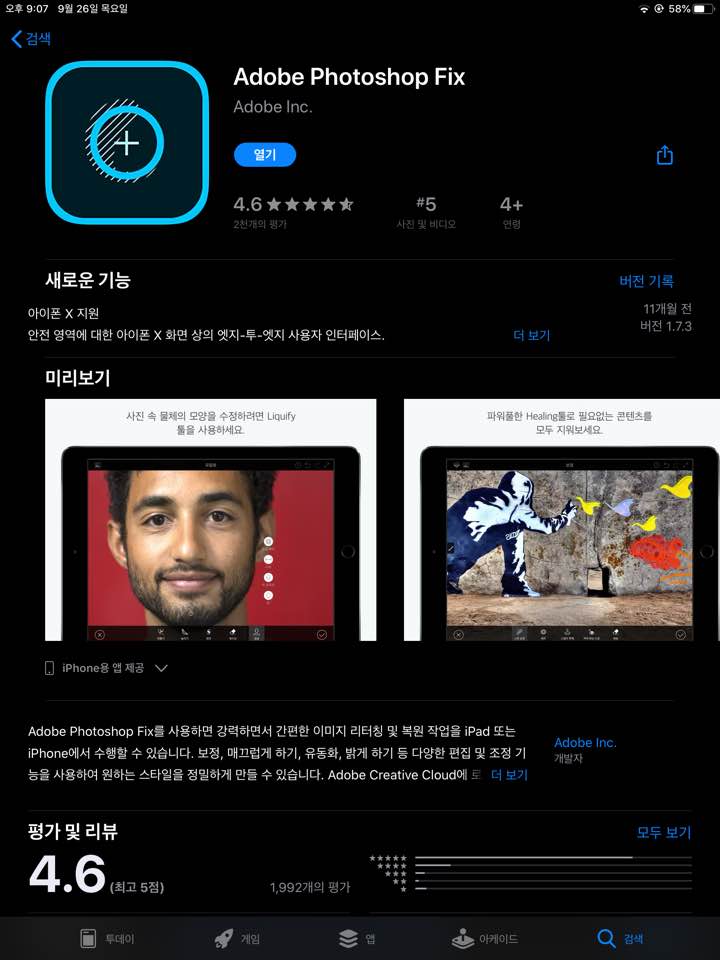The image size is (720, 960).
Task: Open the Adobe Inc. developer page
Action: (585, 743)
